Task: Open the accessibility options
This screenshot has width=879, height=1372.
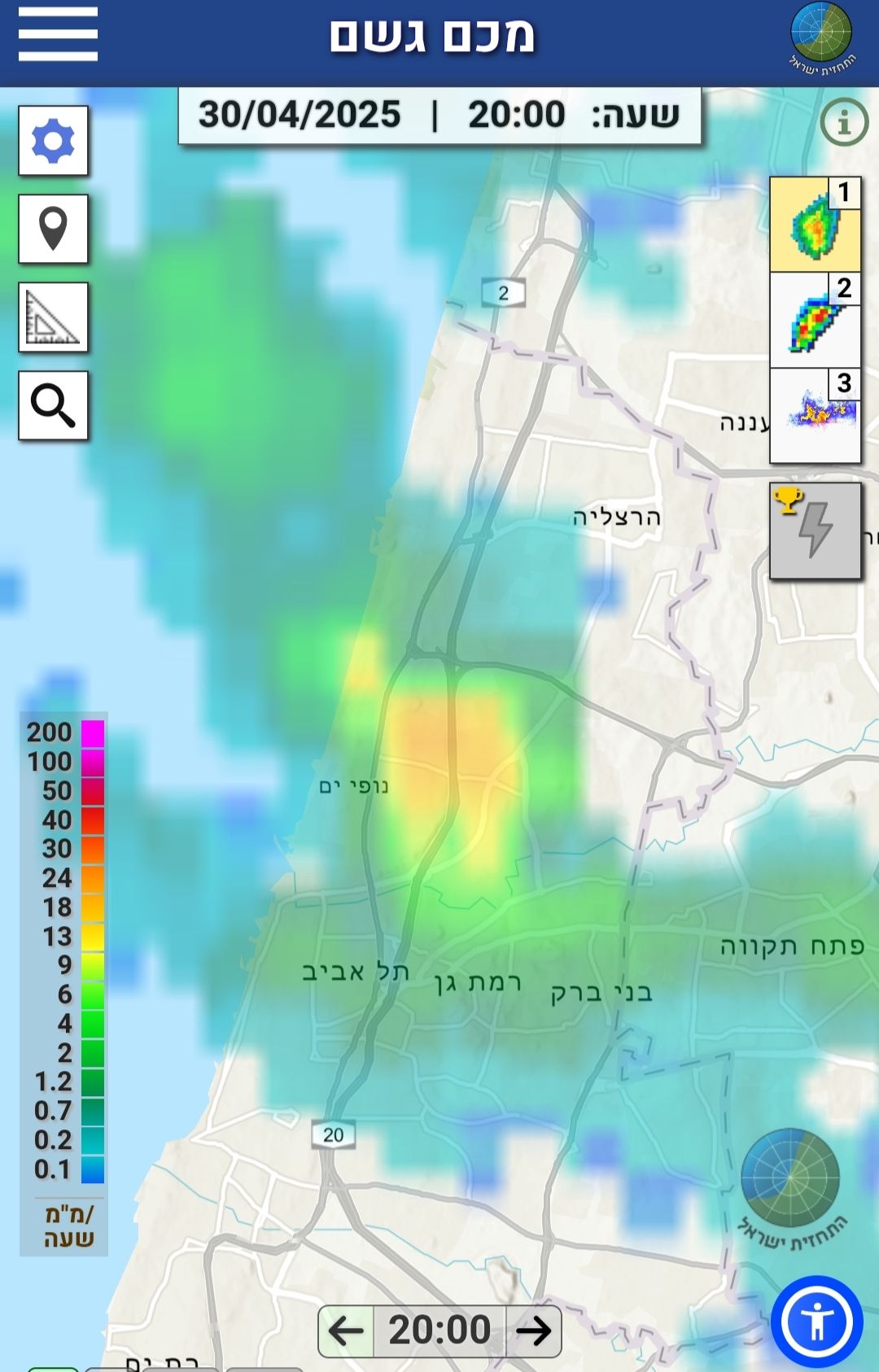Action: tap(816, 1321)
